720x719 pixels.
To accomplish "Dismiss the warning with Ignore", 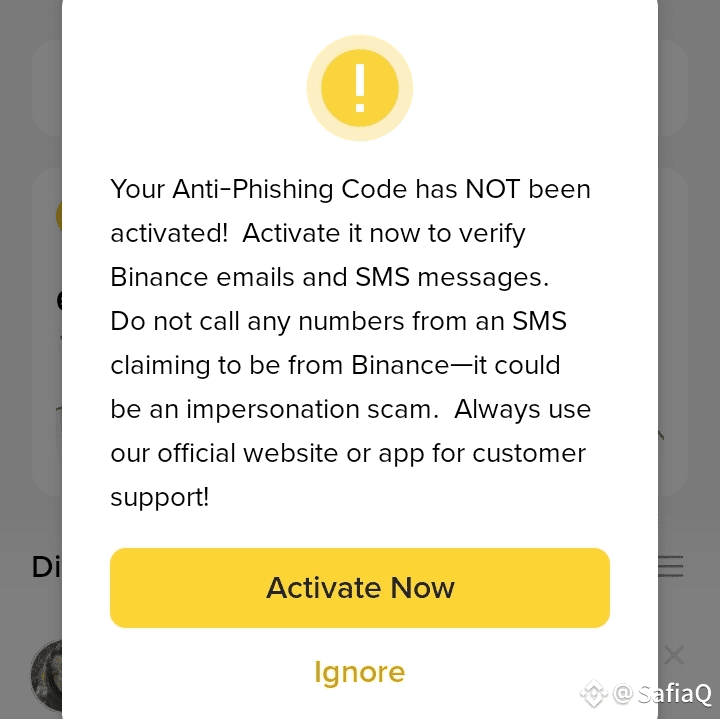I will coord(359,672).
